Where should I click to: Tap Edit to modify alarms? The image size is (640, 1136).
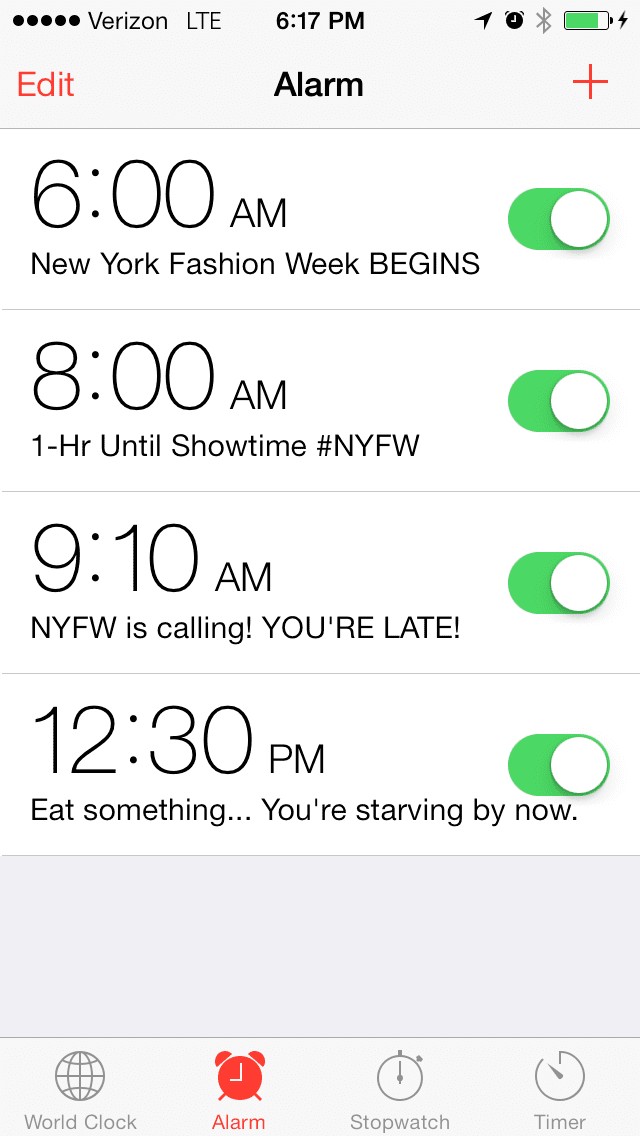[46, 85]
